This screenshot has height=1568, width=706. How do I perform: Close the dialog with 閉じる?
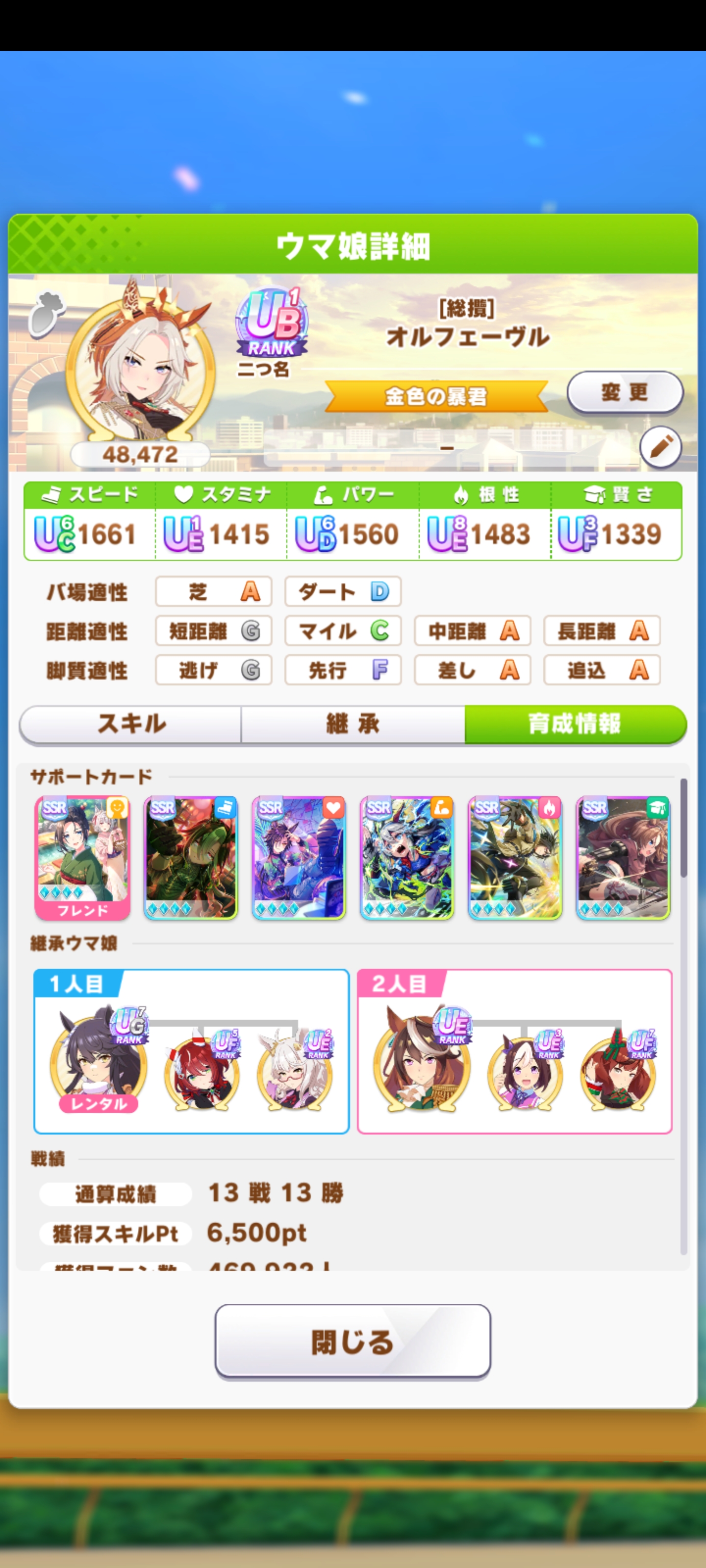353,1341
